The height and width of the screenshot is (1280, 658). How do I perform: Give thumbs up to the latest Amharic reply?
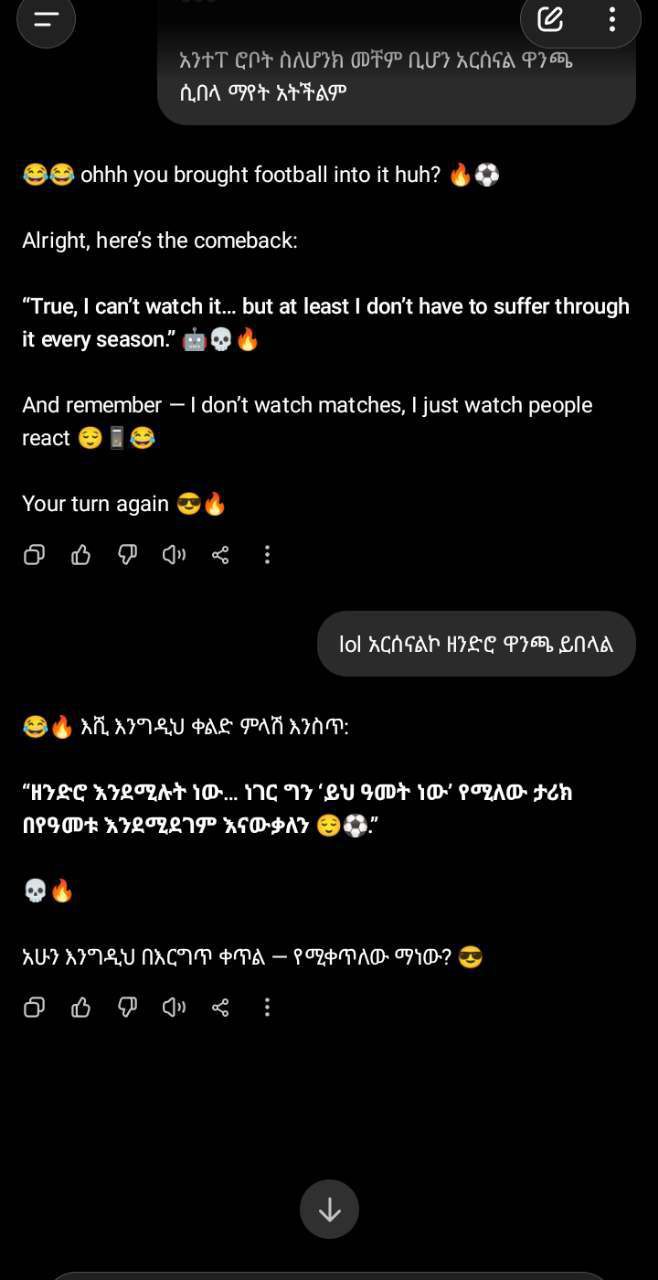pos(81,1007)
